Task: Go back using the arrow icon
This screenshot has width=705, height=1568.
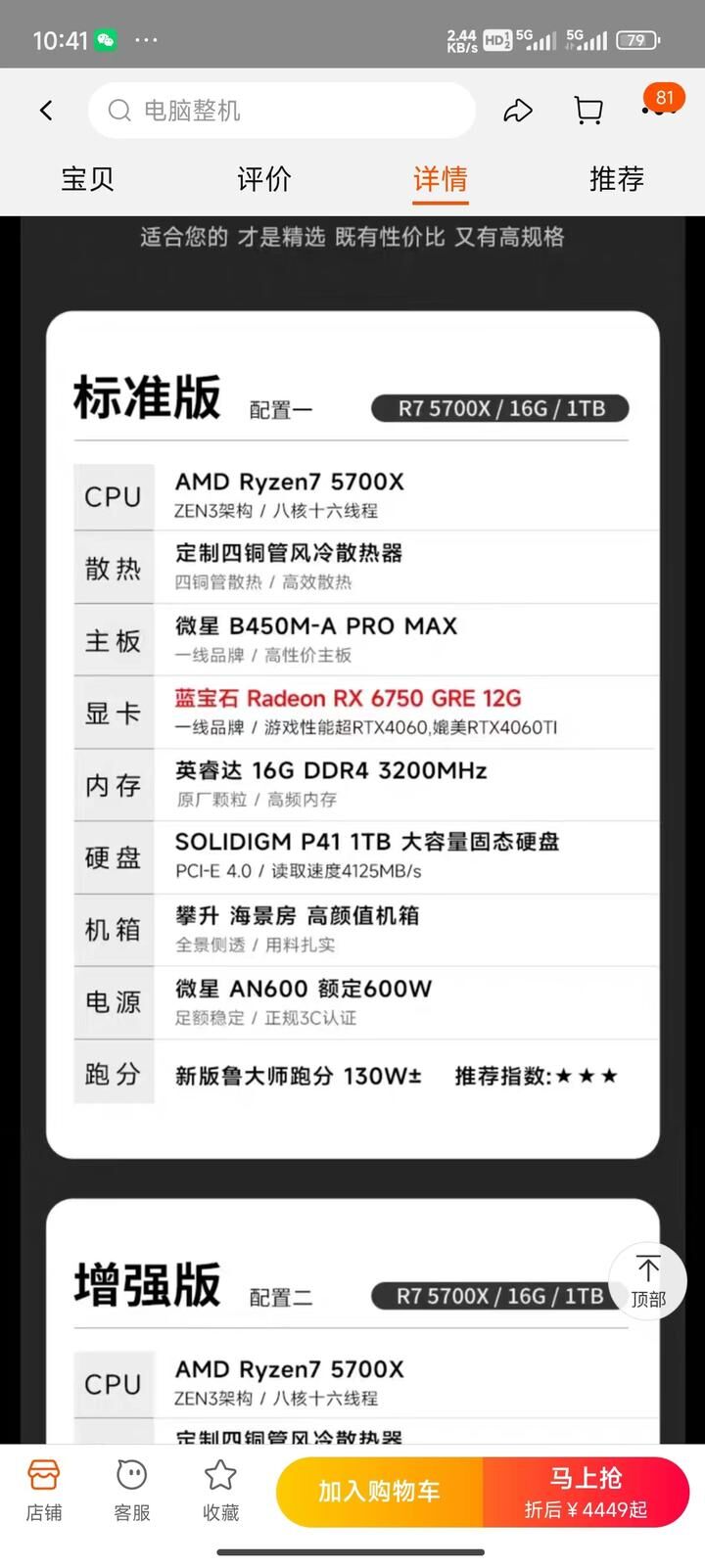Action: click(46, 111)
